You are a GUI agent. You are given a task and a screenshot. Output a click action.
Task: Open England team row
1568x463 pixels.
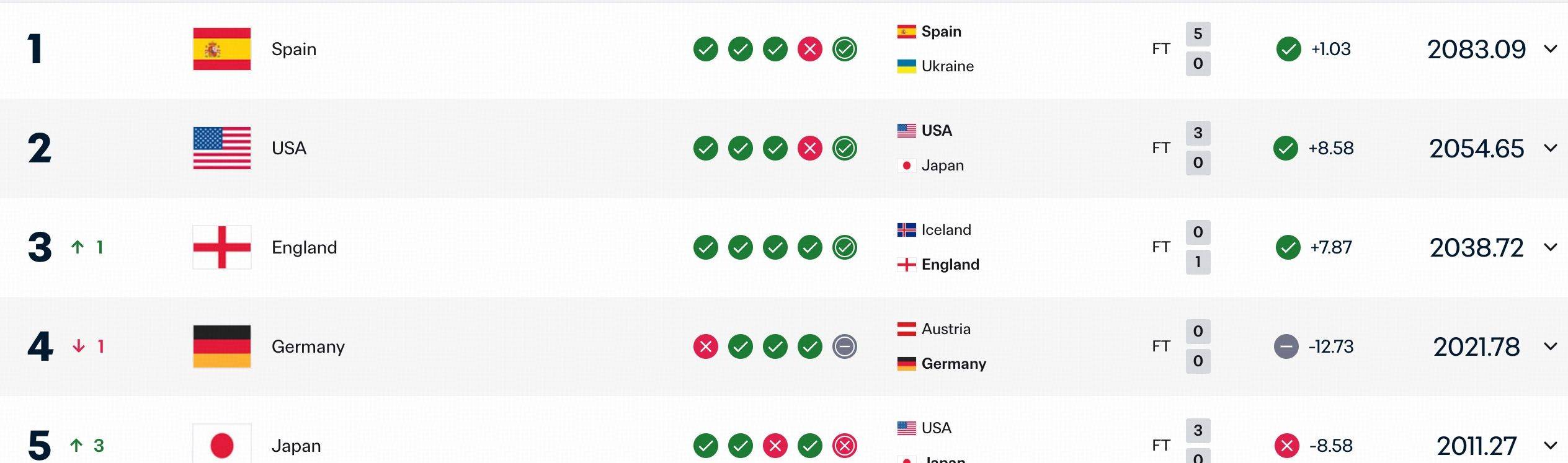pos(304,247)
